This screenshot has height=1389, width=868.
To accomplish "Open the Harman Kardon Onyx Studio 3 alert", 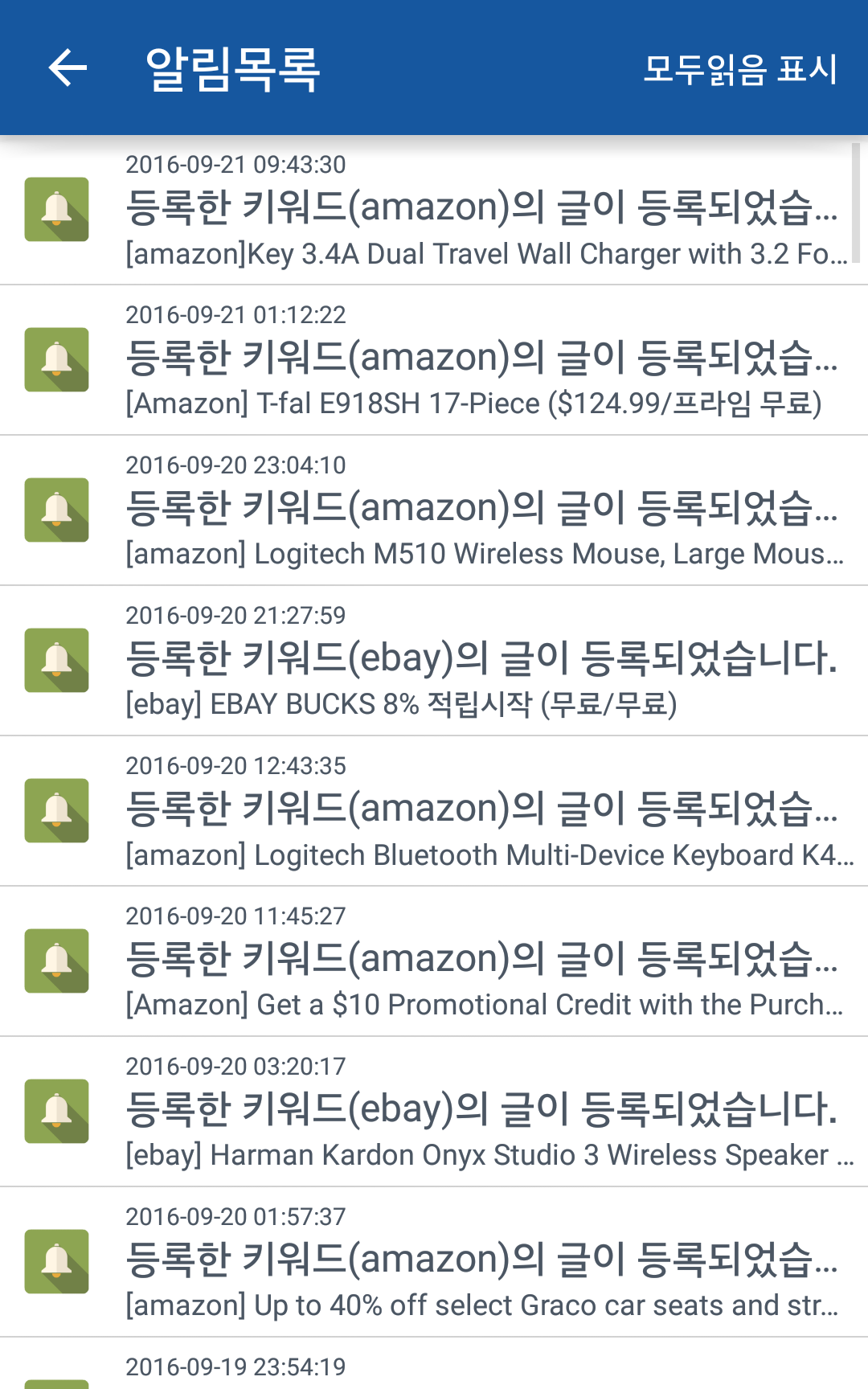I will click(482, 1112).
